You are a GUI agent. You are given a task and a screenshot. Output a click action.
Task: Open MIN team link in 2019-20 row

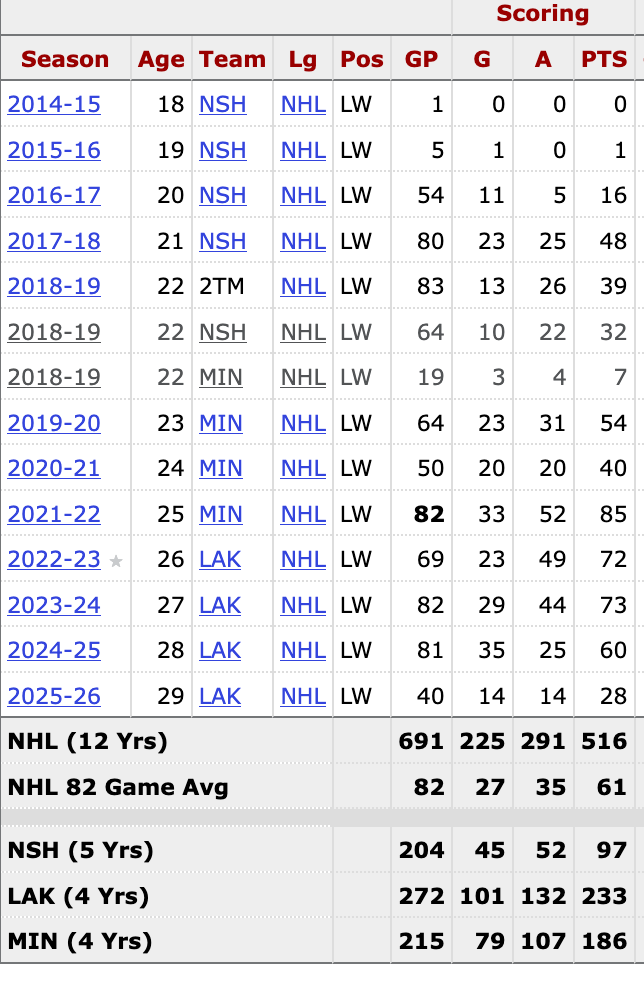[220, 423]
